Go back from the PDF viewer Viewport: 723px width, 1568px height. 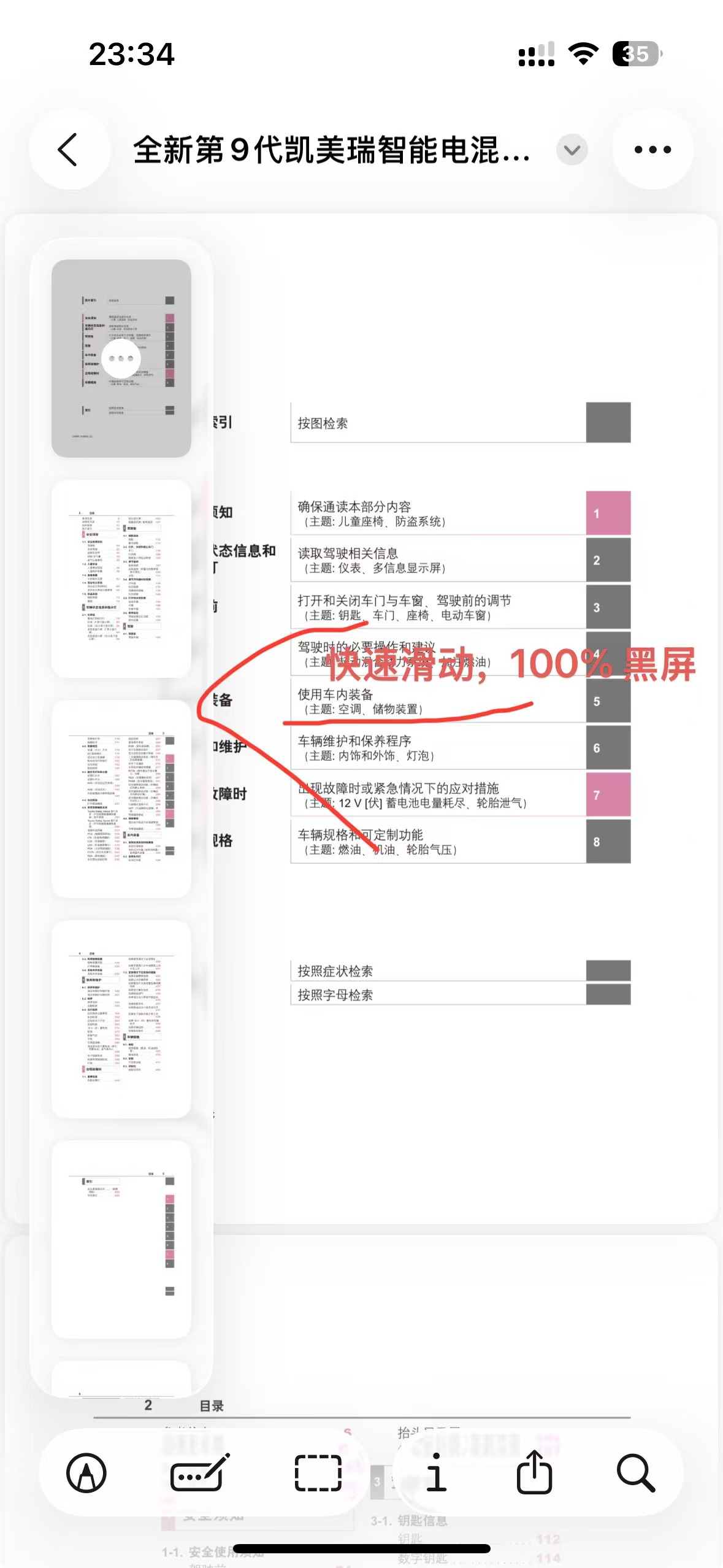tap(68, 150)
